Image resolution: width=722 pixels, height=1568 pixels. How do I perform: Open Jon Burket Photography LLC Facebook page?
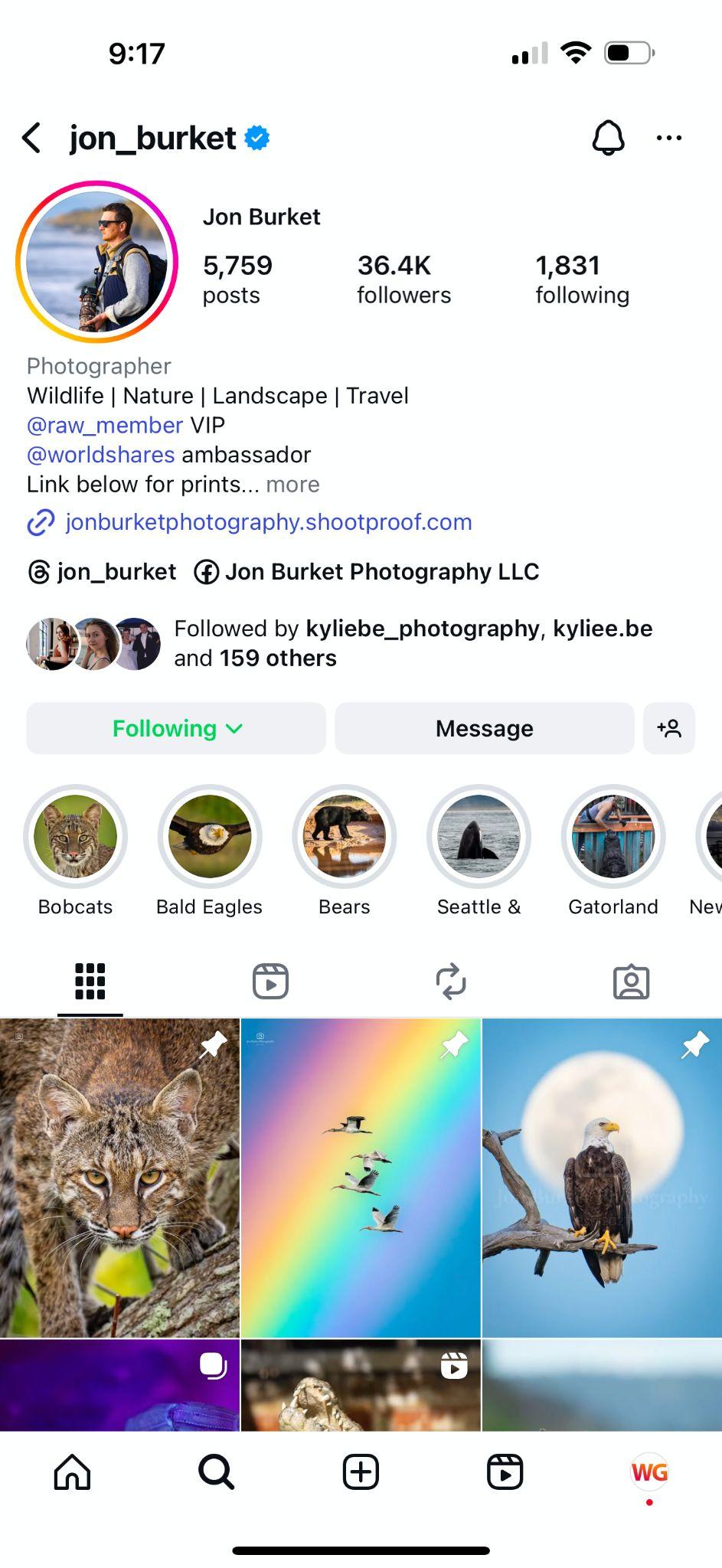pos(367,572)
